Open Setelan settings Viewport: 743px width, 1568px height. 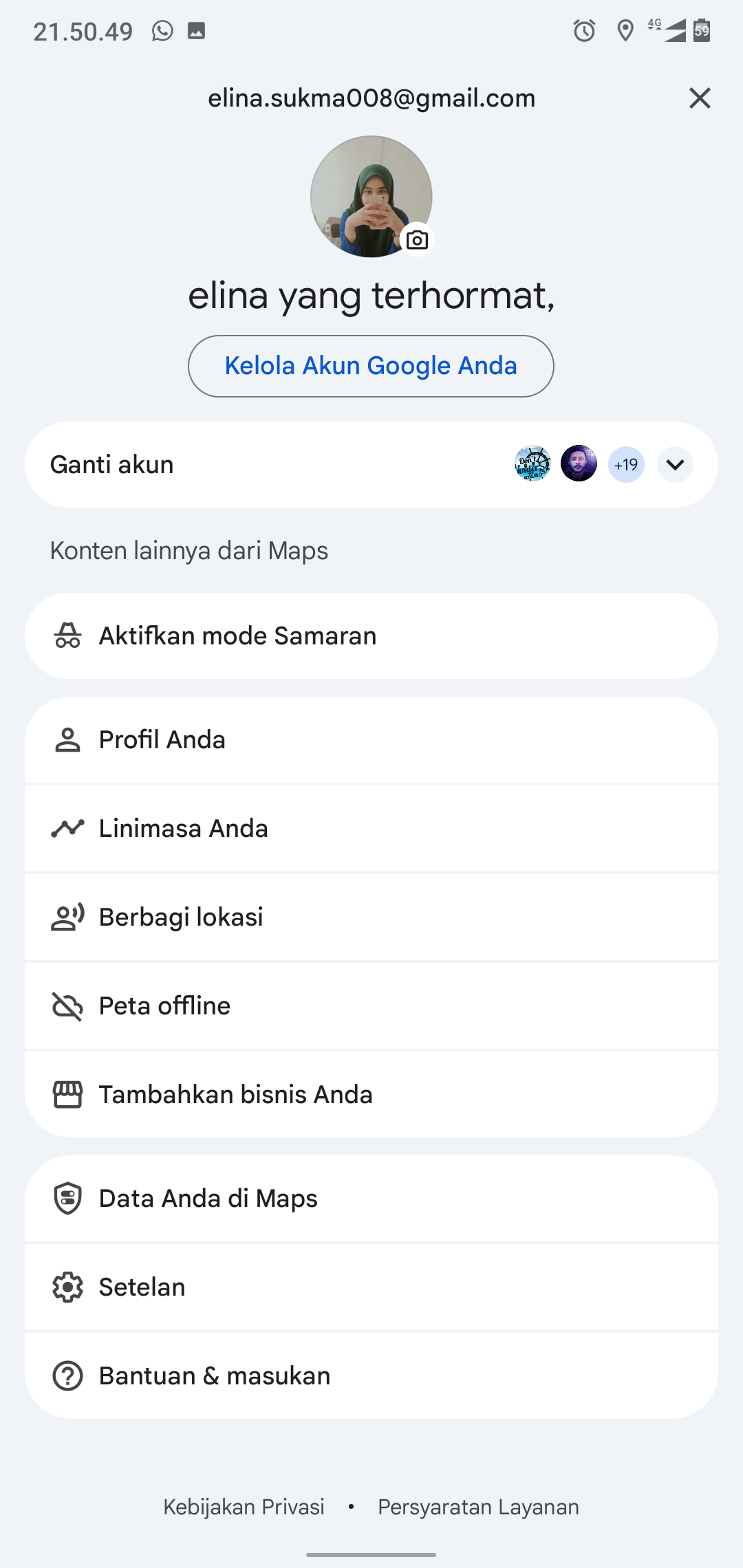(x=371, y=1287)
